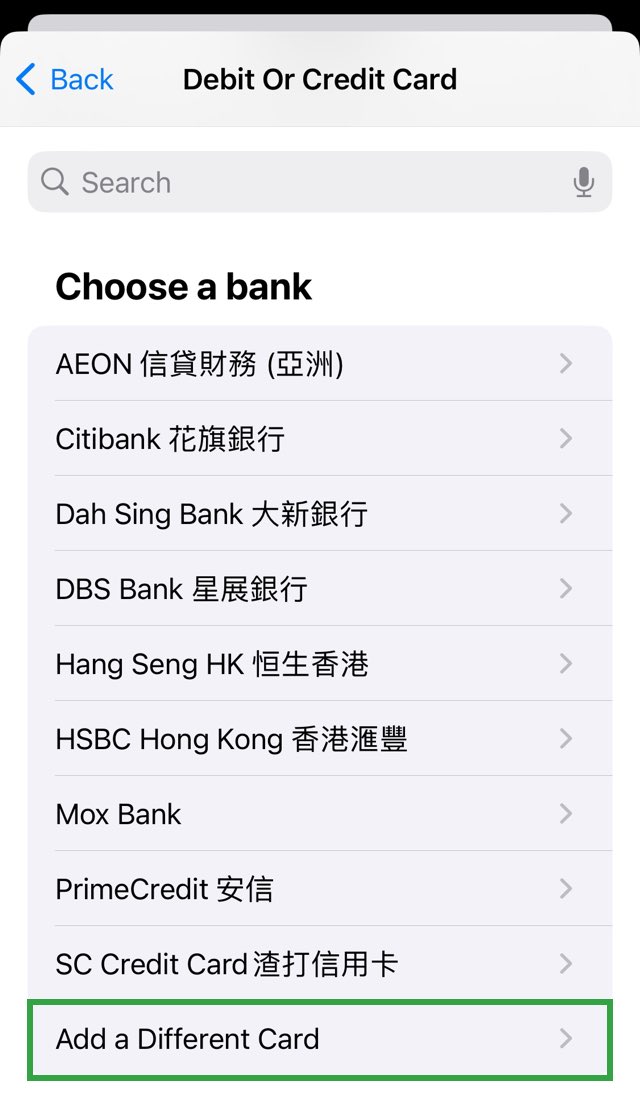The height and width of the screenshot is (1100, 640).
Task: Tap Add a Different Card
Action: tap(320, 1039)
